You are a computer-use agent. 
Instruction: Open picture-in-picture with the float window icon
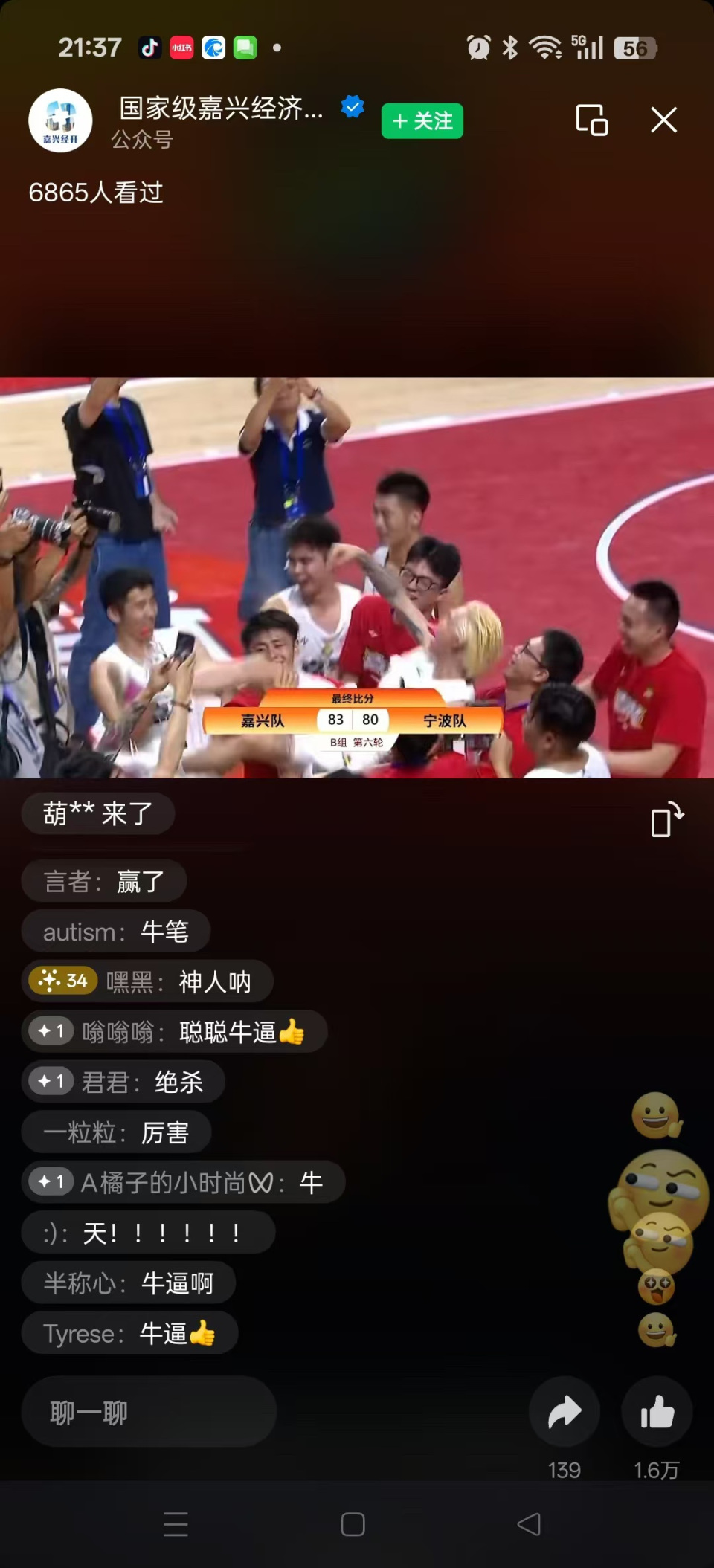pos(591,119)
